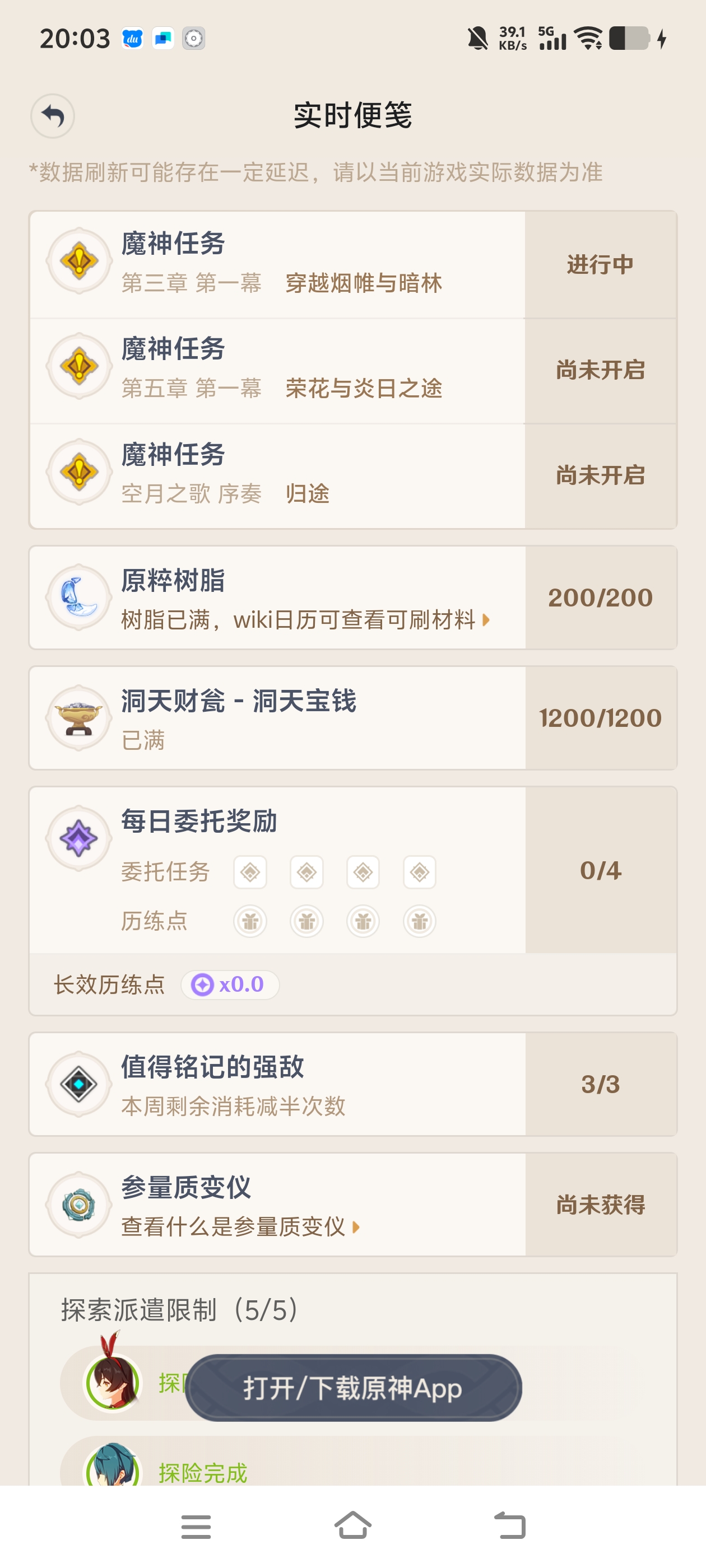Click the first 委托任务 diamond icon
Screen dimensions: 706x1568
point(250,872)
